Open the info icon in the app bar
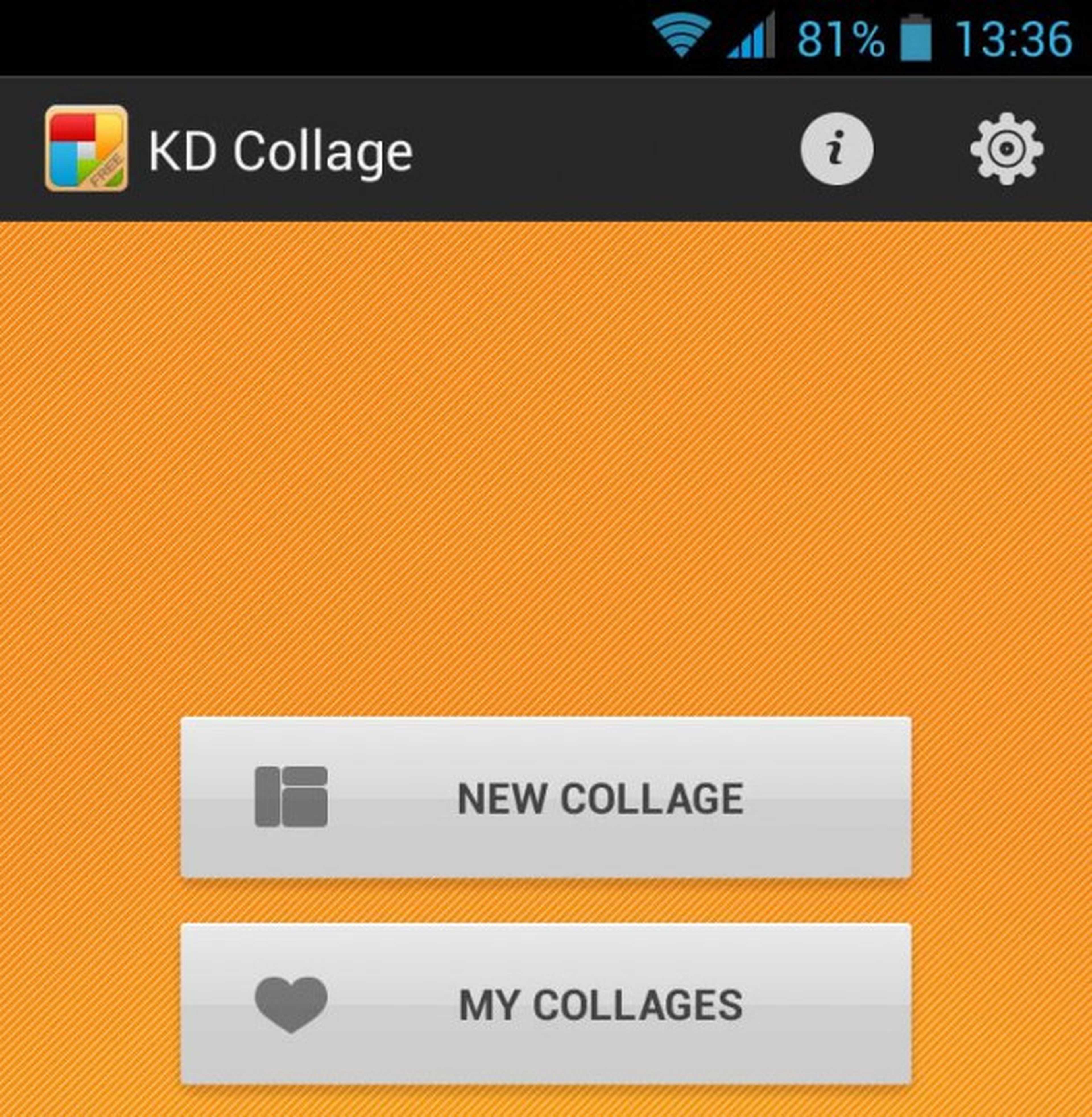This screenshot has width=1092, height=1117. pyautogui.click(x=837, y=148)
